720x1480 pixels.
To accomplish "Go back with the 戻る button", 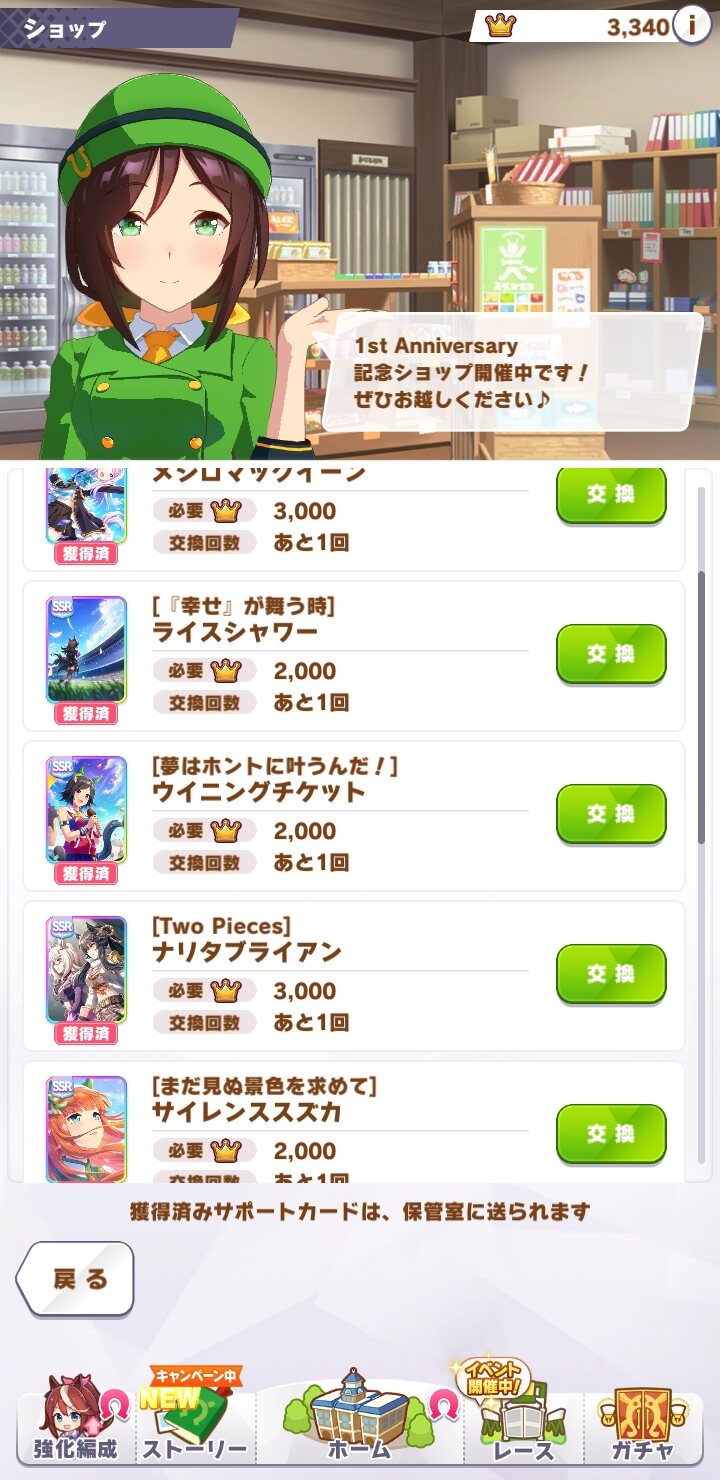I will pos(76,1278).
